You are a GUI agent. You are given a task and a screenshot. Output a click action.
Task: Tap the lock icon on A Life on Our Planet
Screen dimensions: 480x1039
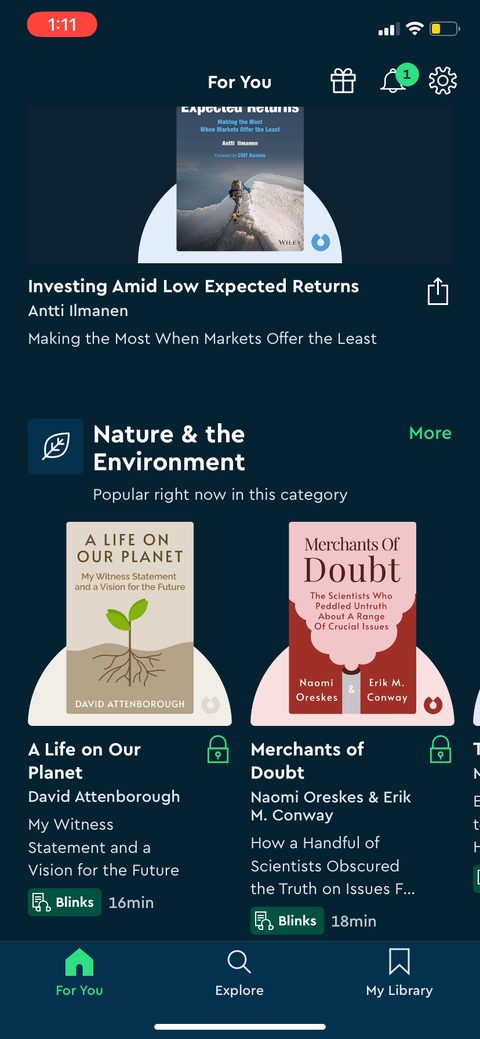[218, 749]
